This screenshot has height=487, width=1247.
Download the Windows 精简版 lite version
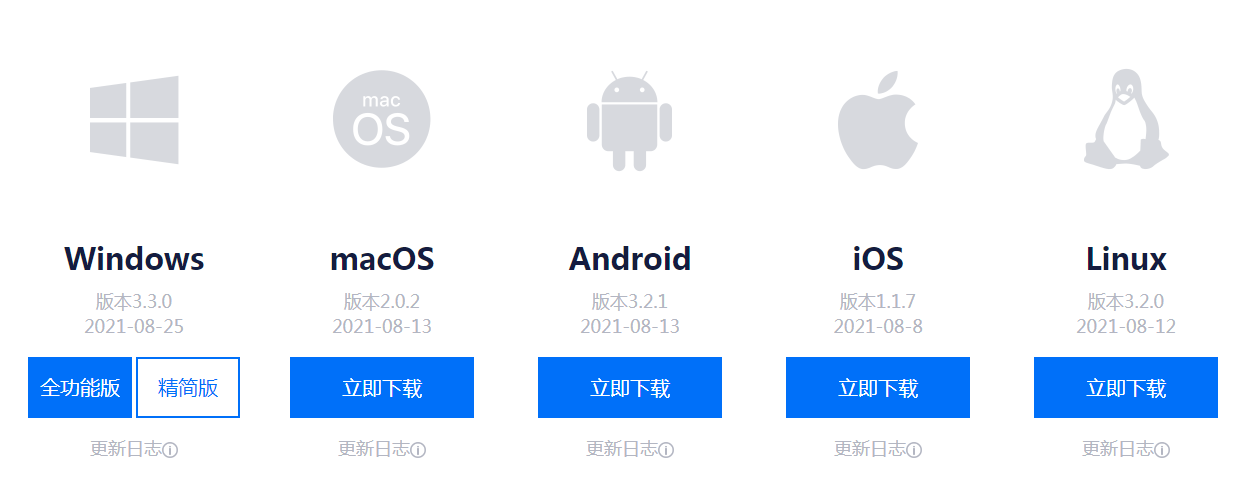pyautogui.click(x=188, y=388)
